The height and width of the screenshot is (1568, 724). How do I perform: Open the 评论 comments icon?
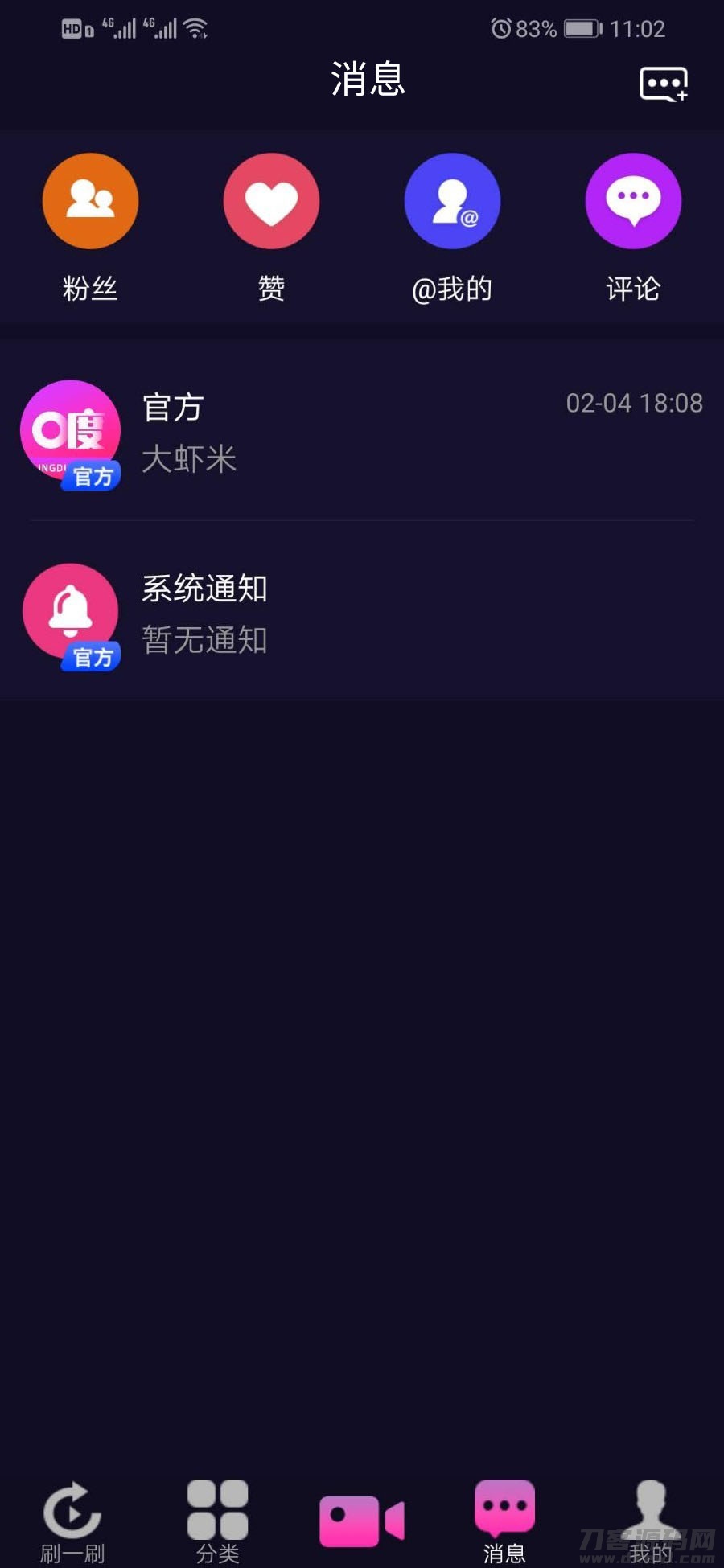pos(633,201)
